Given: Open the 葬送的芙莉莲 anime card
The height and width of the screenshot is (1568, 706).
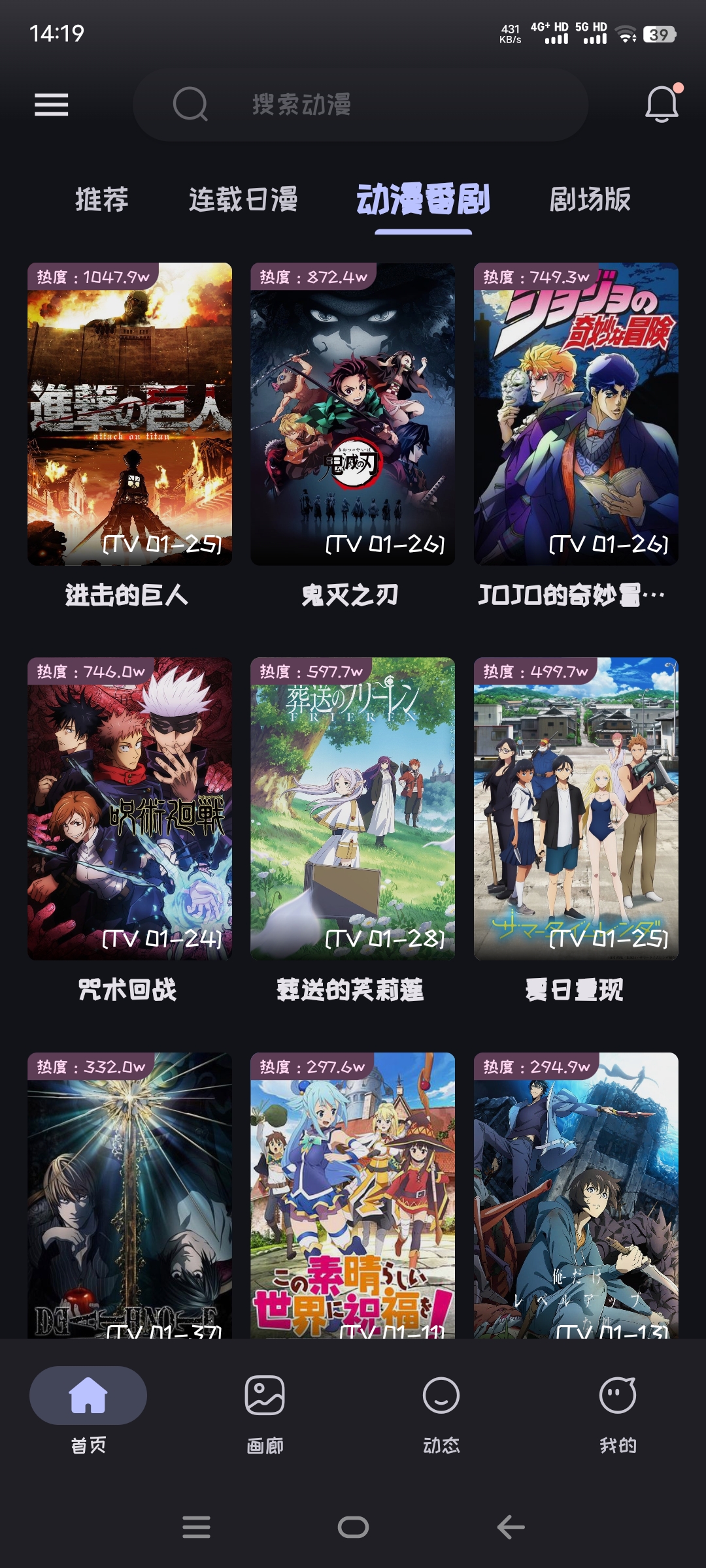Looking at the screenshot, I should (x=352, y=809).
